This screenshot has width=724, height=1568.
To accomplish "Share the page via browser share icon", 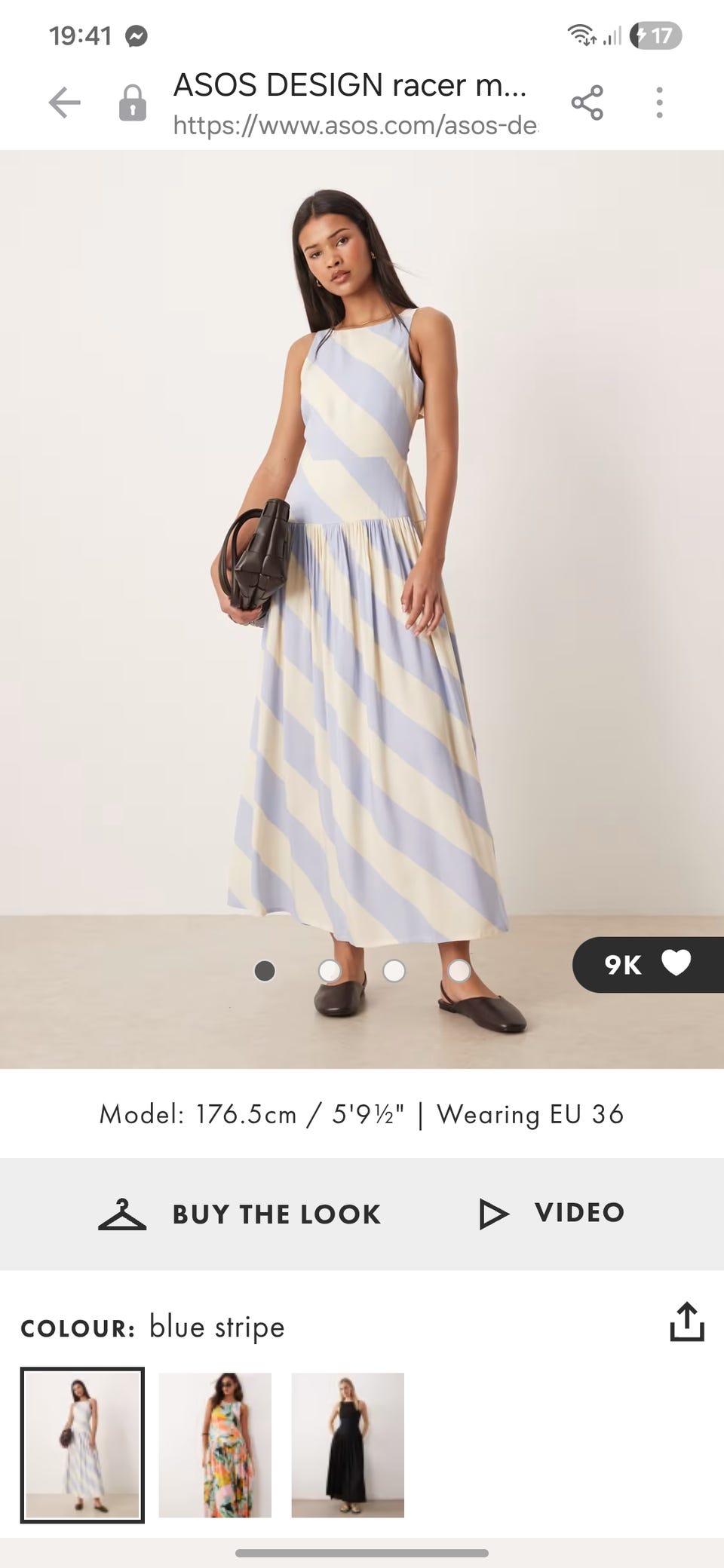I will [x=587, y=103].
